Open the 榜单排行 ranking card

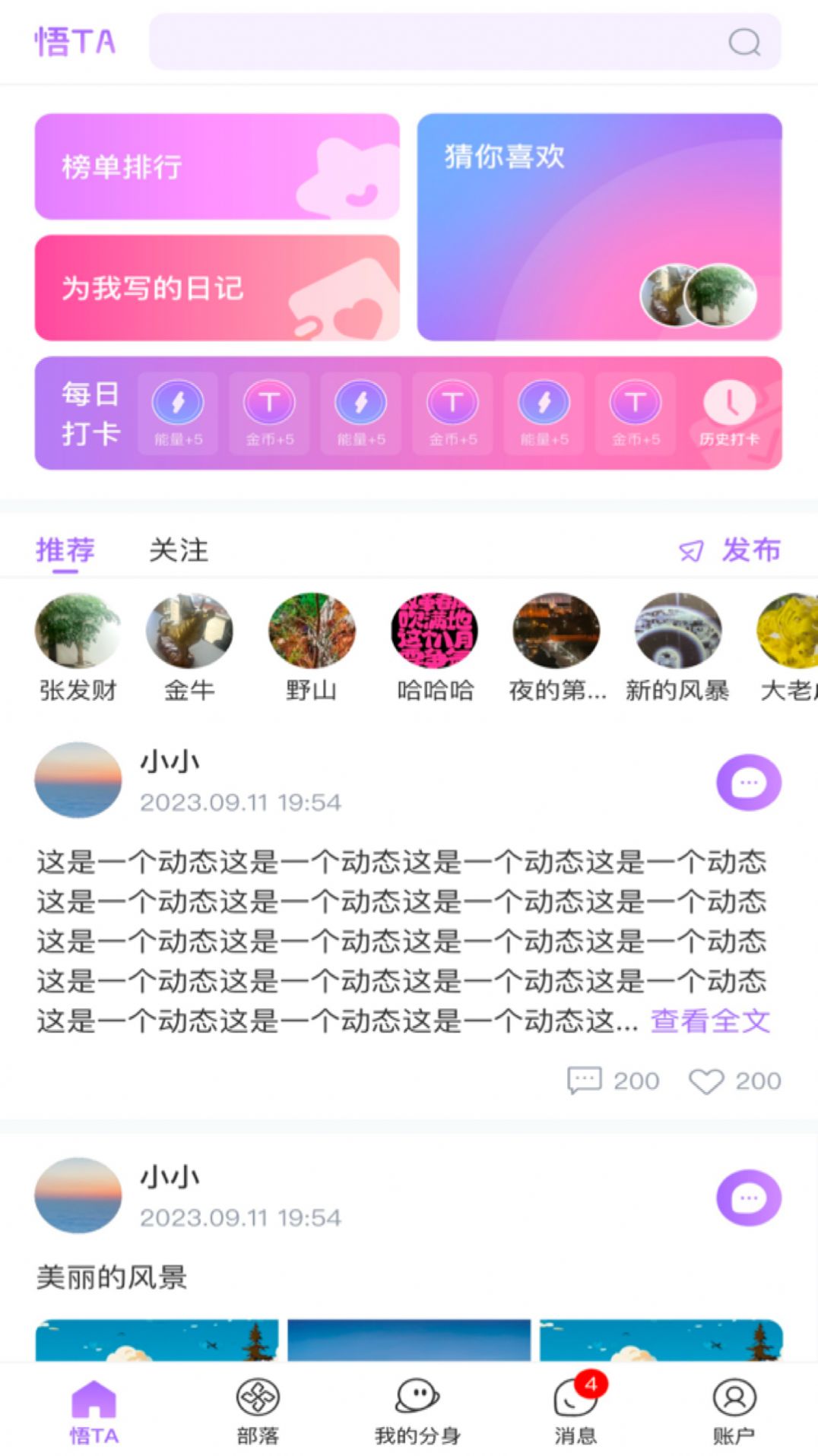(217, 167)
